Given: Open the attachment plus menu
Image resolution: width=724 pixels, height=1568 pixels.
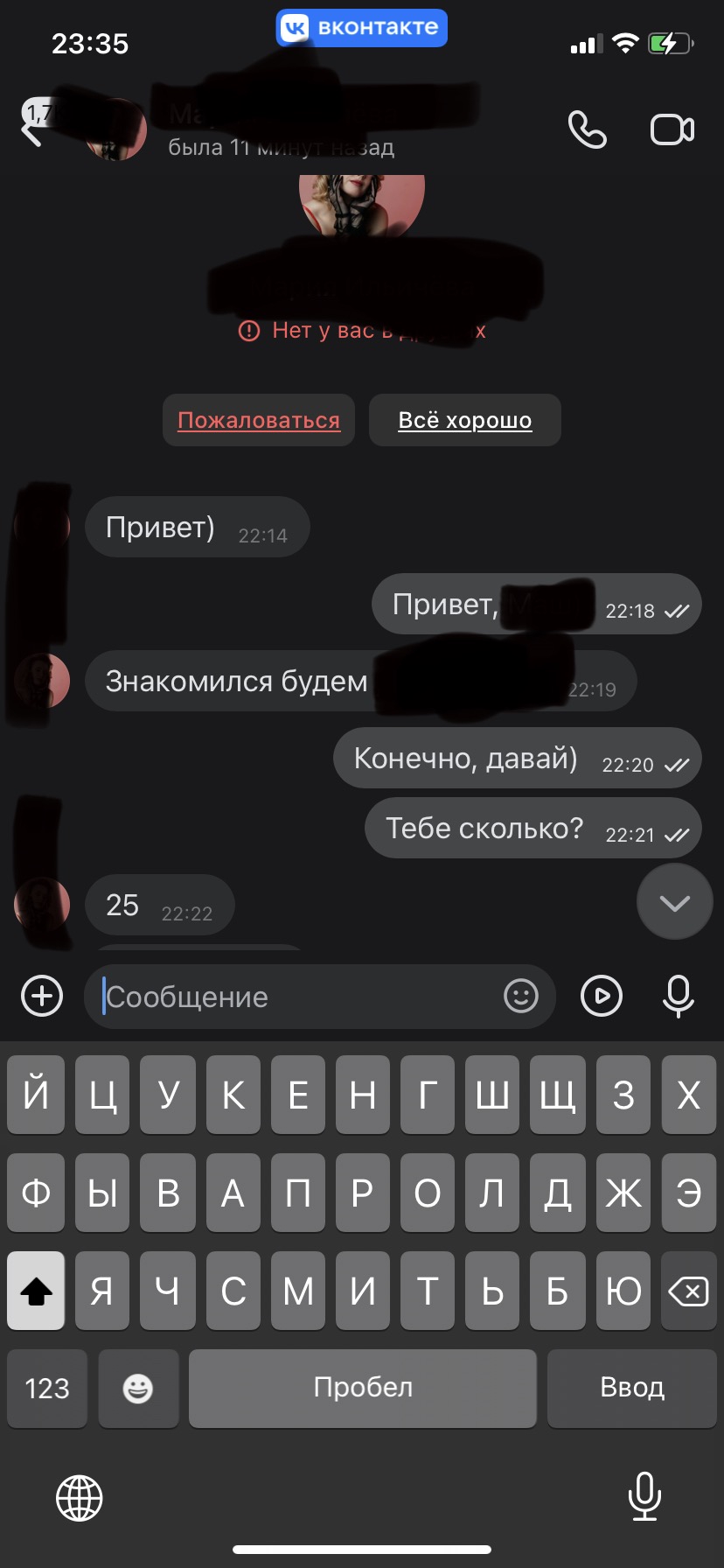Looking at the screenshot, I should pyautogui.click(x=42, y=996).
